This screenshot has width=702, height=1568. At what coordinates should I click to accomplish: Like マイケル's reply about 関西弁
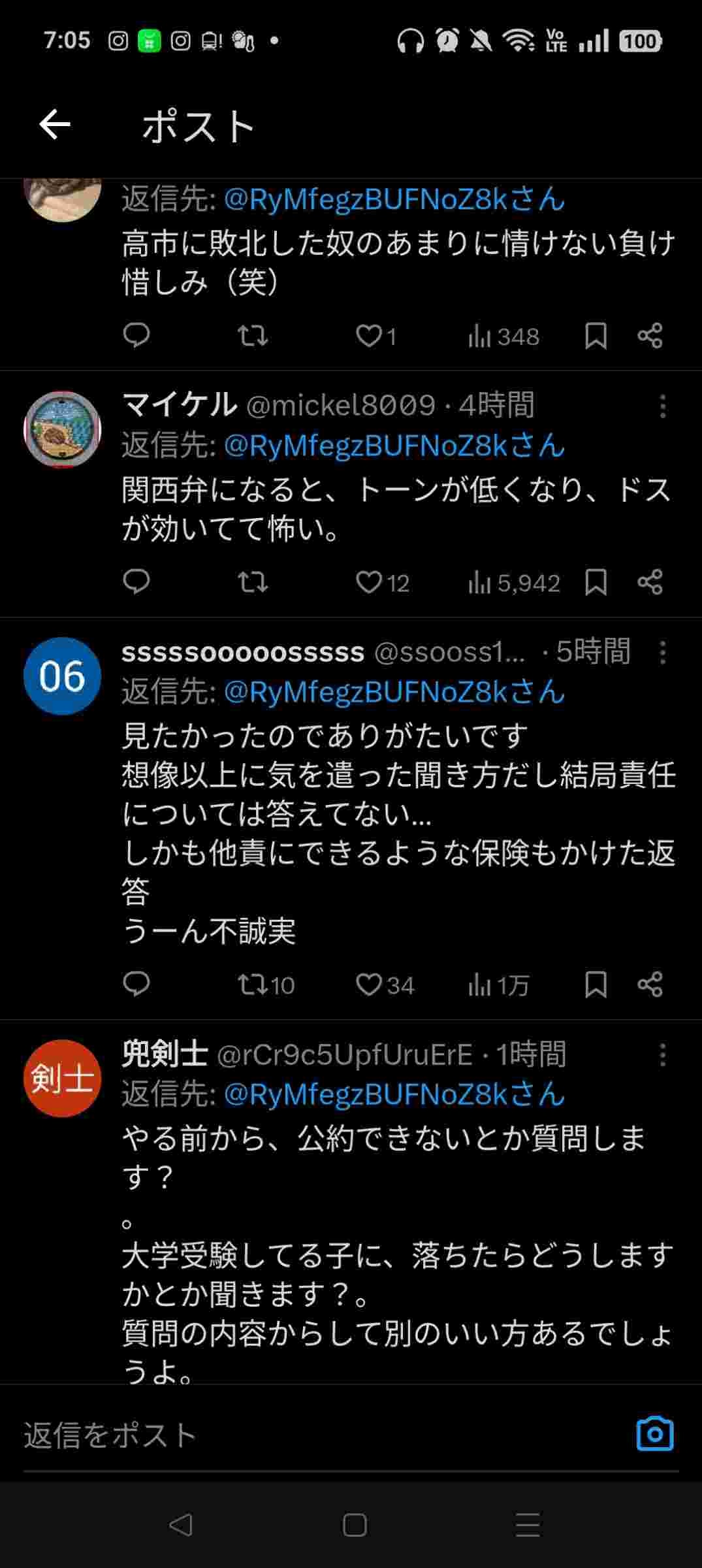coord(369,582)
